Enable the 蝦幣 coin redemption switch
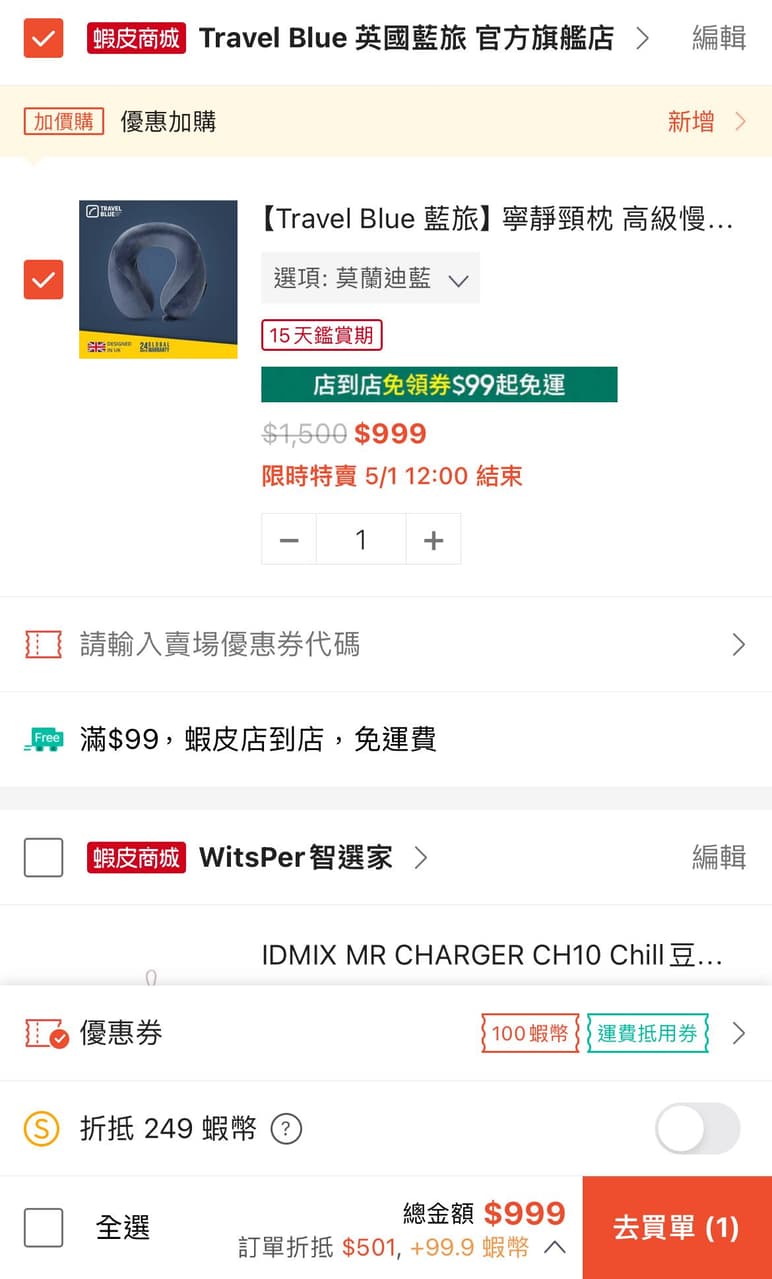This screenshot has width=772, height=1279. (697, 1129)
